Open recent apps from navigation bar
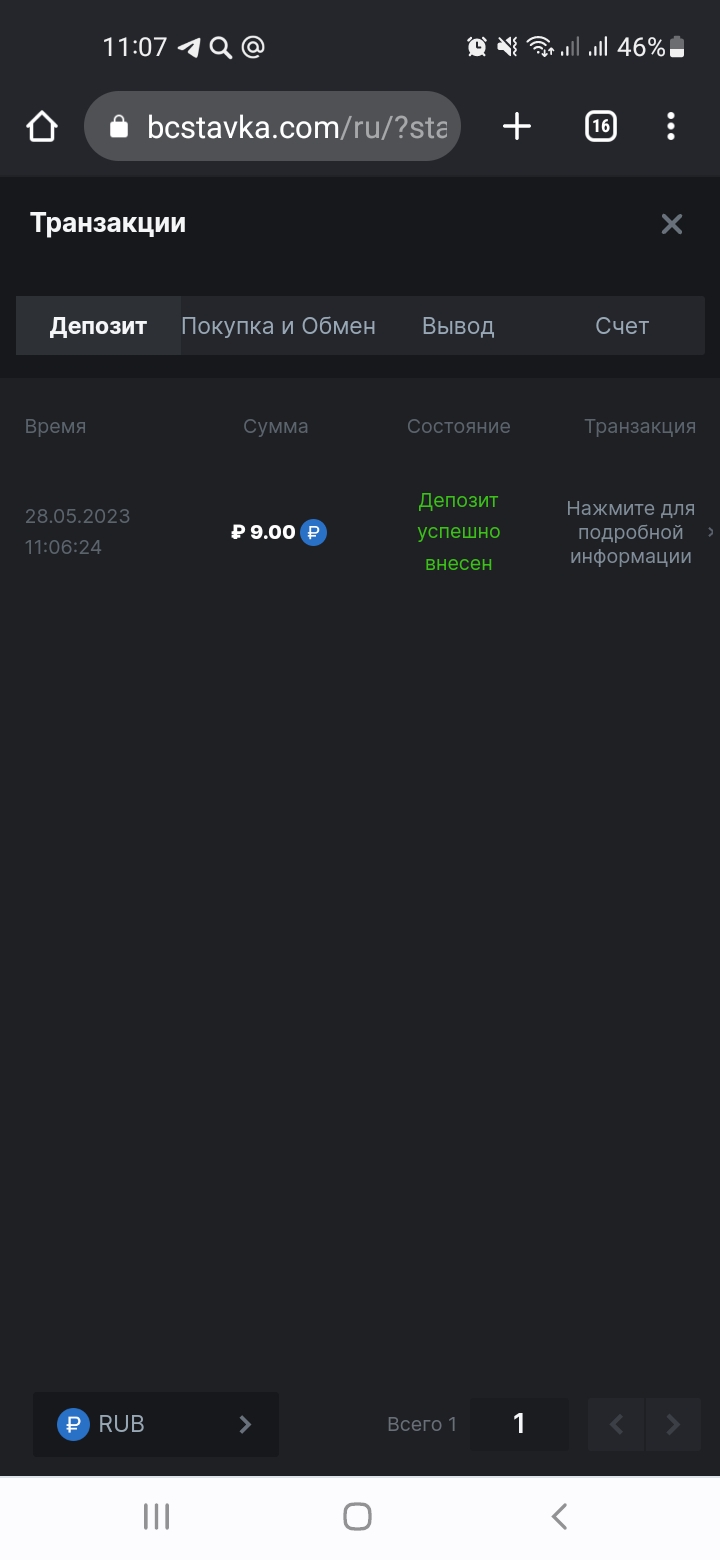This screenshot has height=1560, width=720. tap(156, 1516)
